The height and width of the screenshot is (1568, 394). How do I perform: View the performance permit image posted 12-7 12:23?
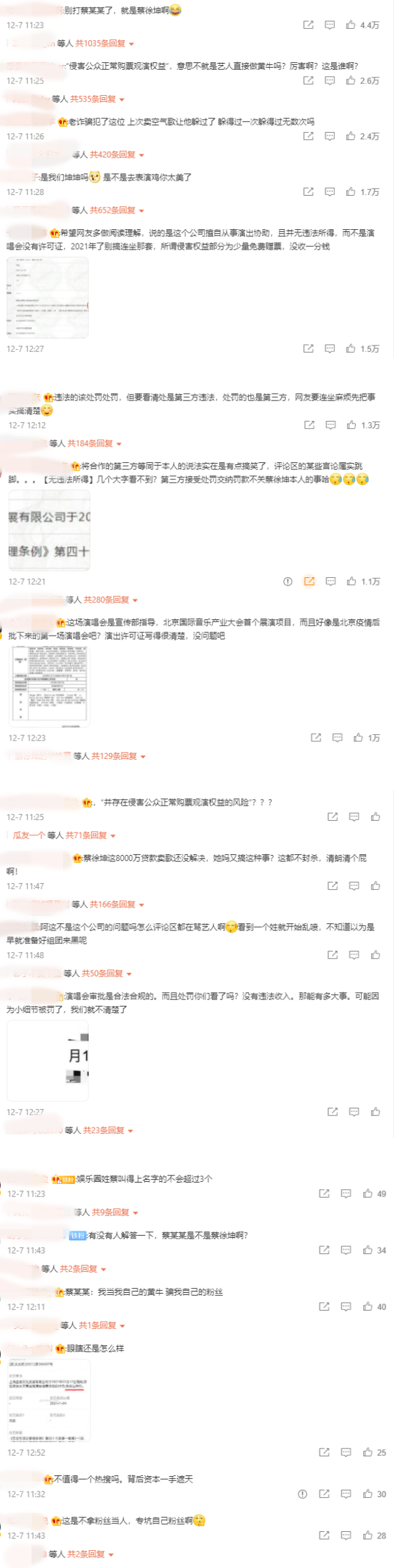(x=50, y=686)
